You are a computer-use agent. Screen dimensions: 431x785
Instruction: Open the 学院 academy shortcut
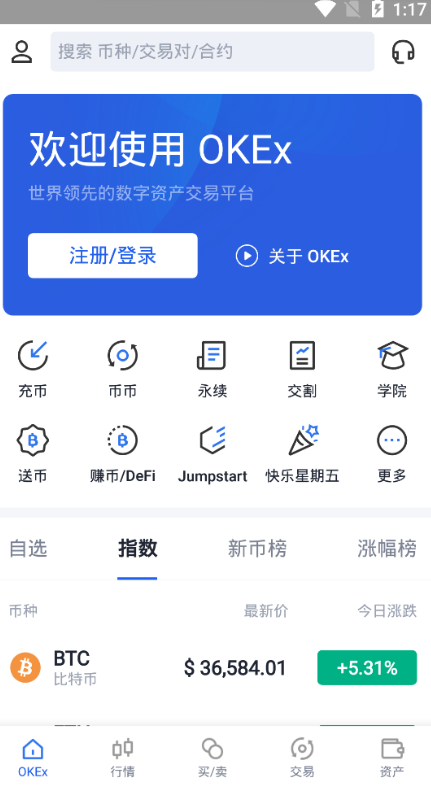[x=392, y=369]
